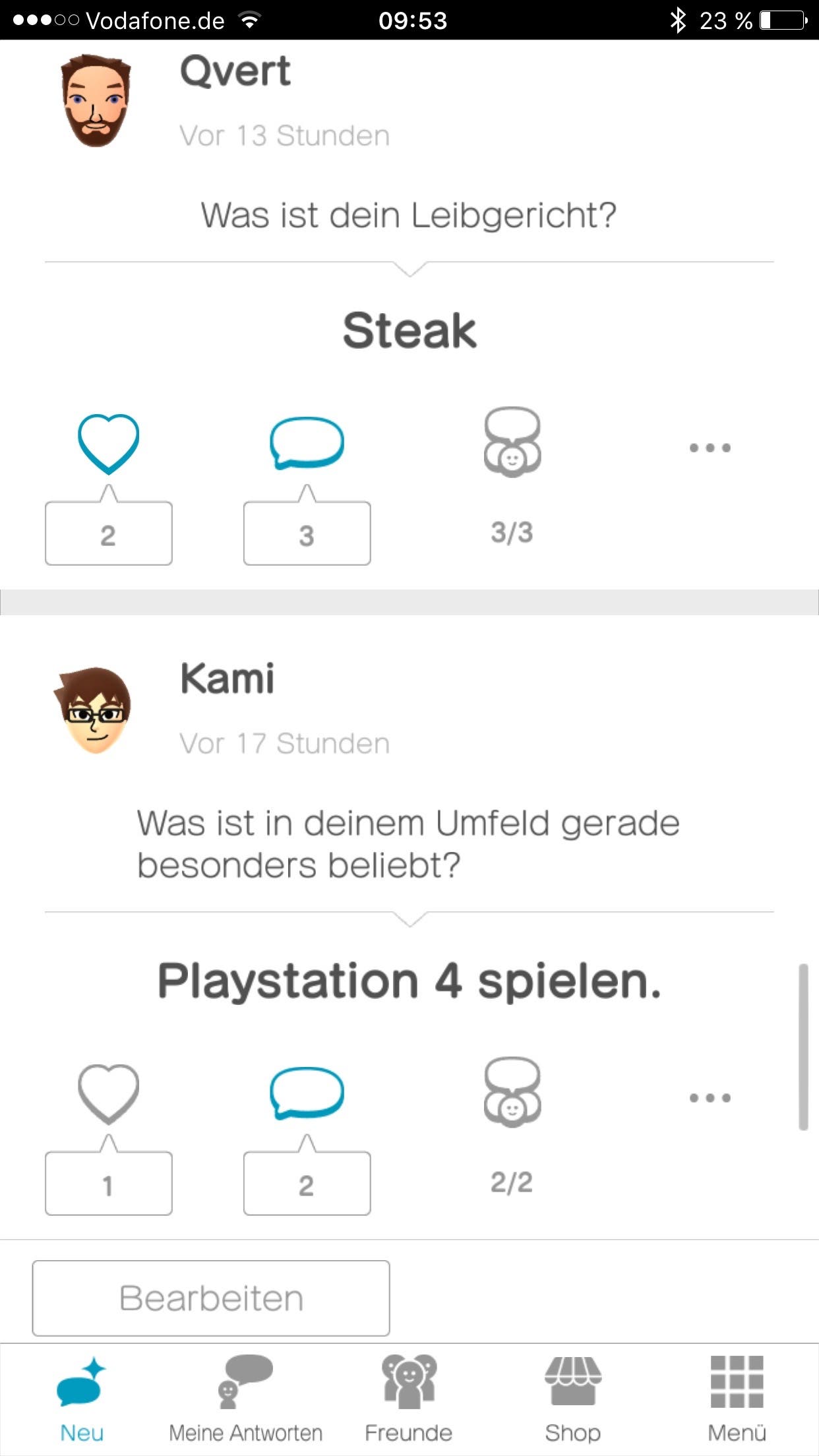
Task: Open friends' answers icon under Qvert's post
Action: pyautogui.click(x=512, y=442)
